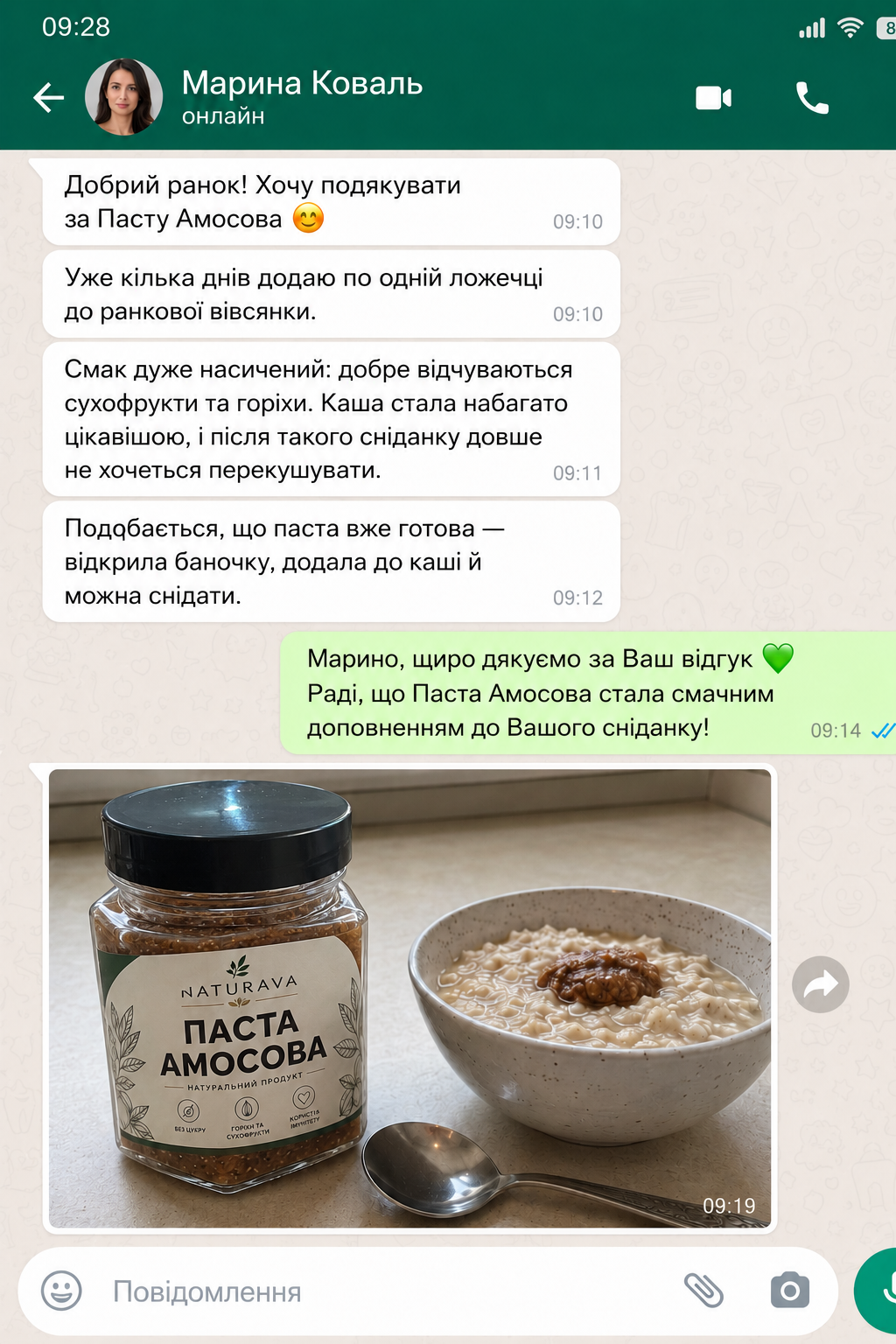Image resolution: width=896 pixels, height=1344 pixels.
Task: Record a voice message with the microphone
Action: pyautogui.click(x=878, y=1291)
